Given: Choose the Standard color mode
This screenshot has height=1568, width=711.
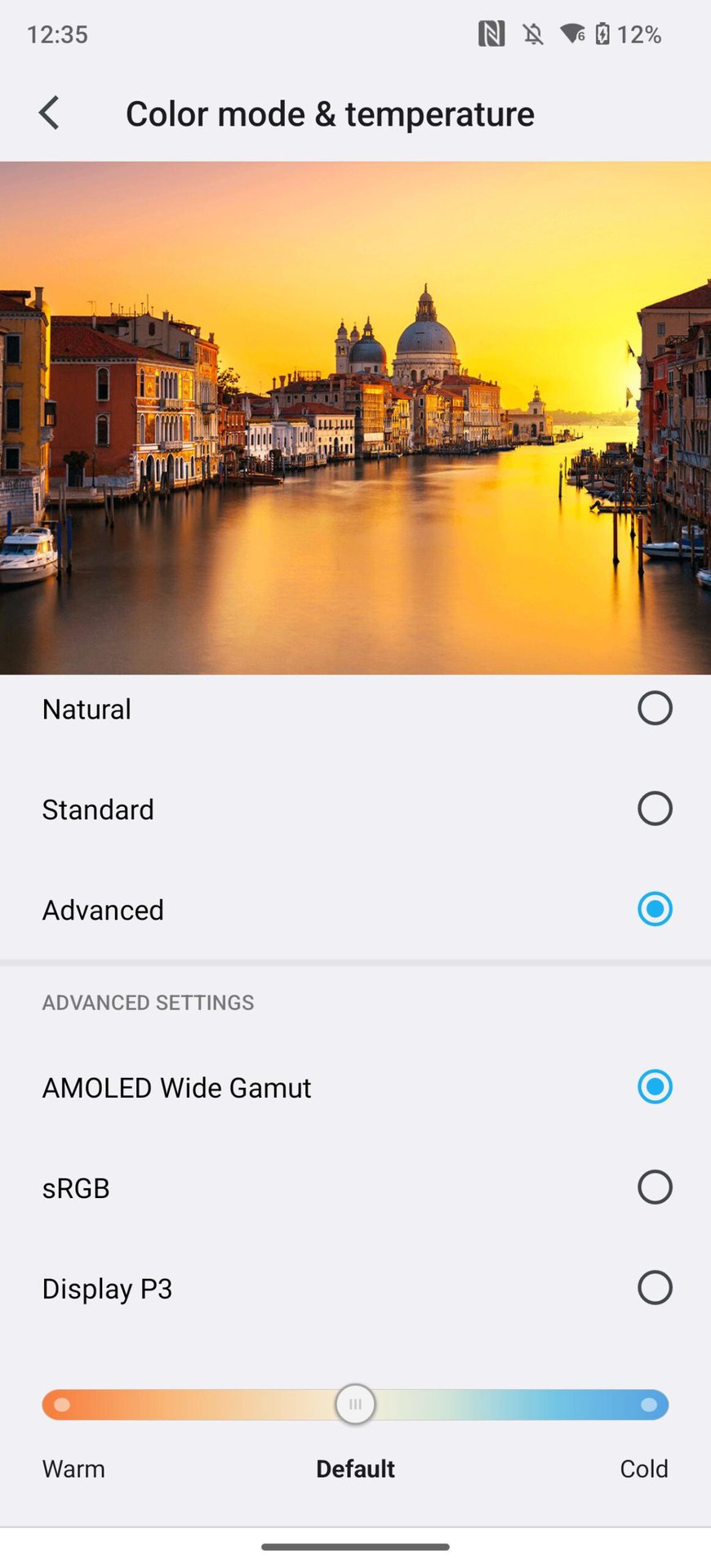Looking at the screenshot, I should pyautogui.click(x=654, y=809).
